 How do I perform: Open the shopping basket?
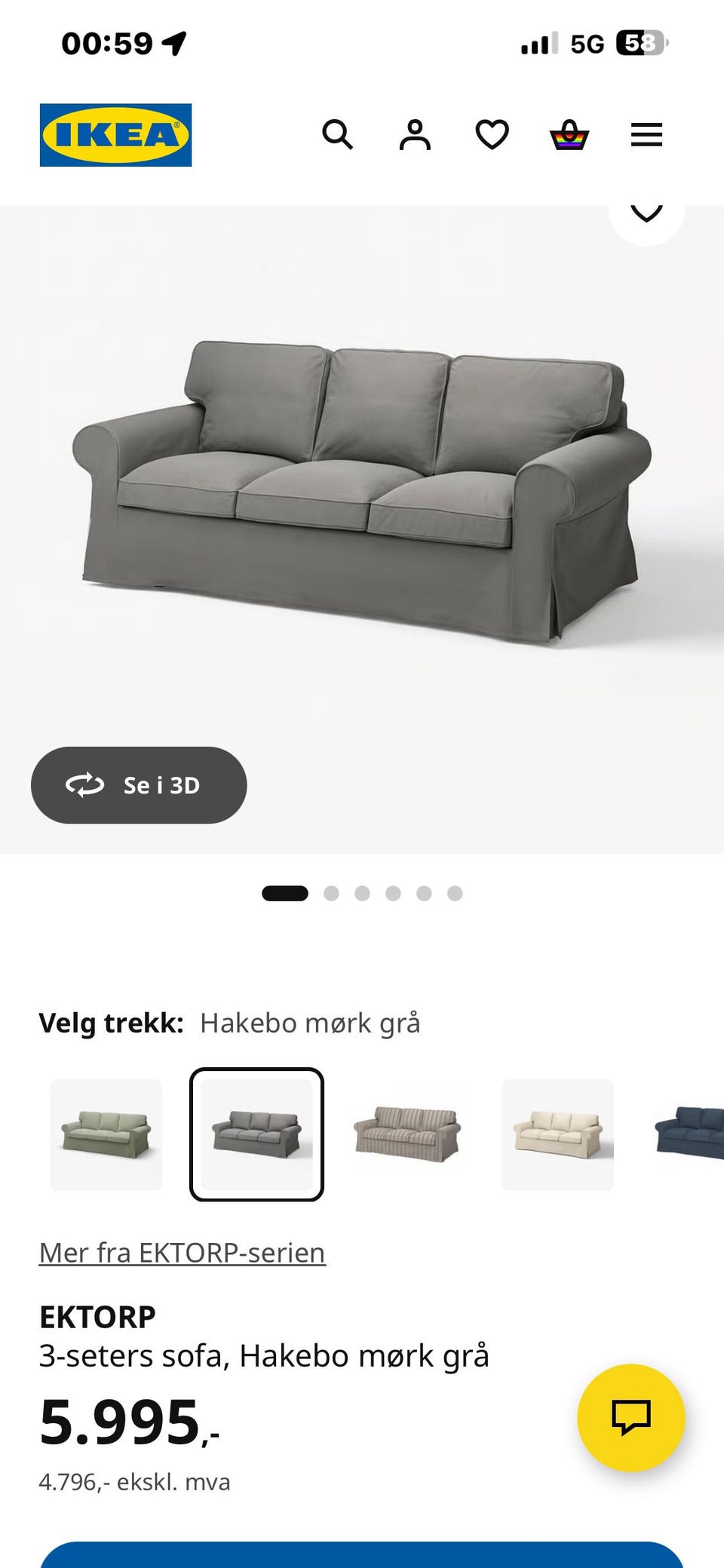(569, 135)
